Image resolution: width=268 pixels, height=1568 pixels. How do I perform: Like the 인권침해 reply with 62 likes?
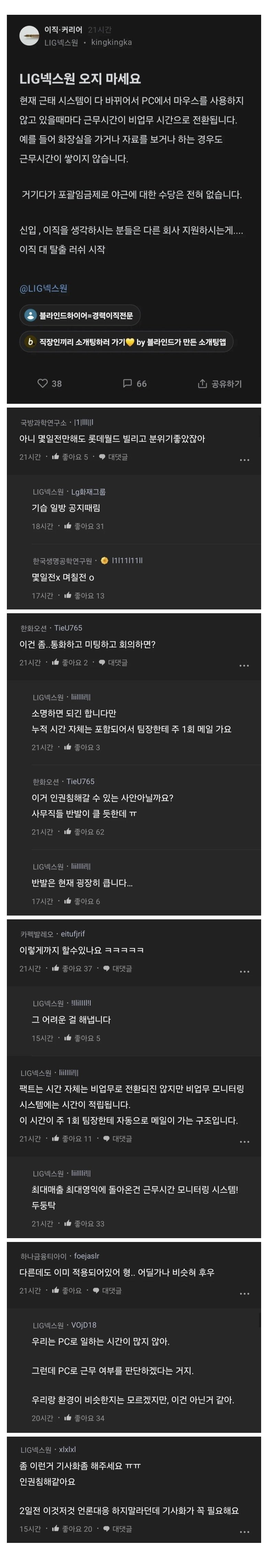(x=84, y=832)
